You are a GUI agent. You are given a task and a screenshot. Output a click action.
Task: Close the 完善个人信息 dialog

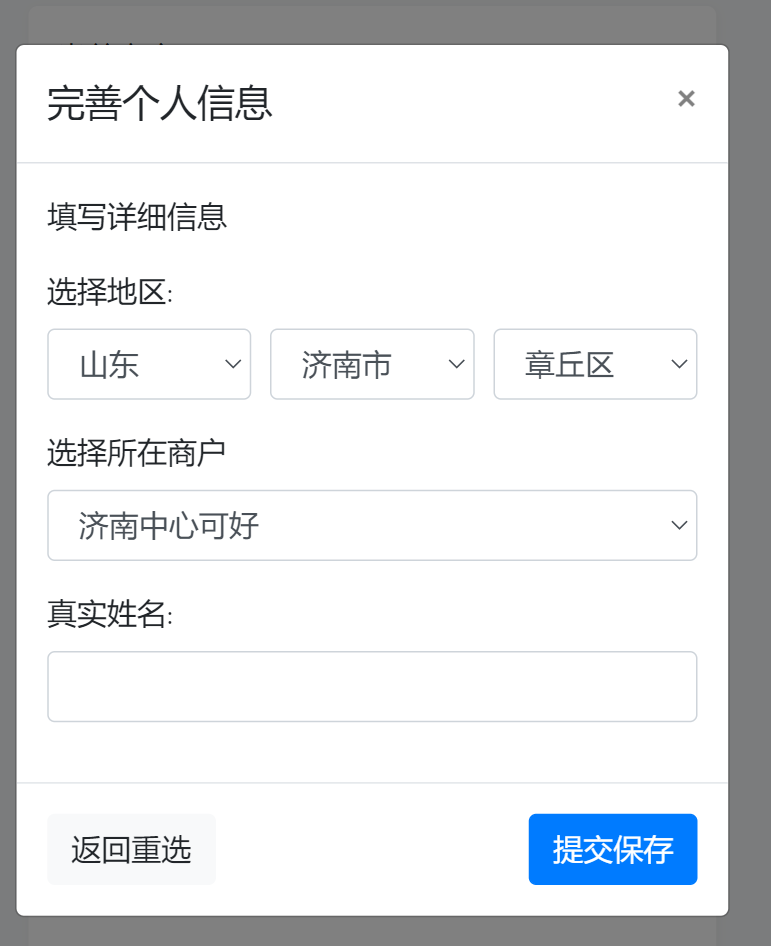pyautogui.click(x=686, y=99)
